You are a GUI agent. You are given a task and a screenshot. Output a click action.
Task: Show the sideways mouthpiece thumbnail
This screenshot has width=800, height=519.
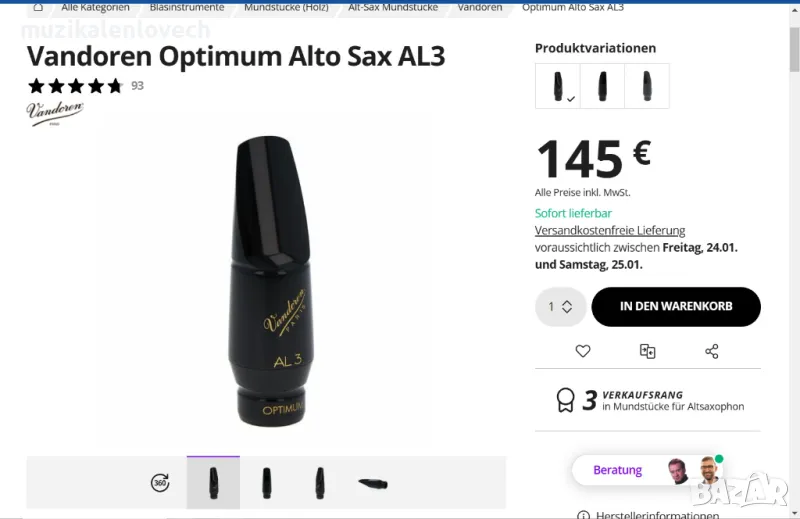[373, 483]
